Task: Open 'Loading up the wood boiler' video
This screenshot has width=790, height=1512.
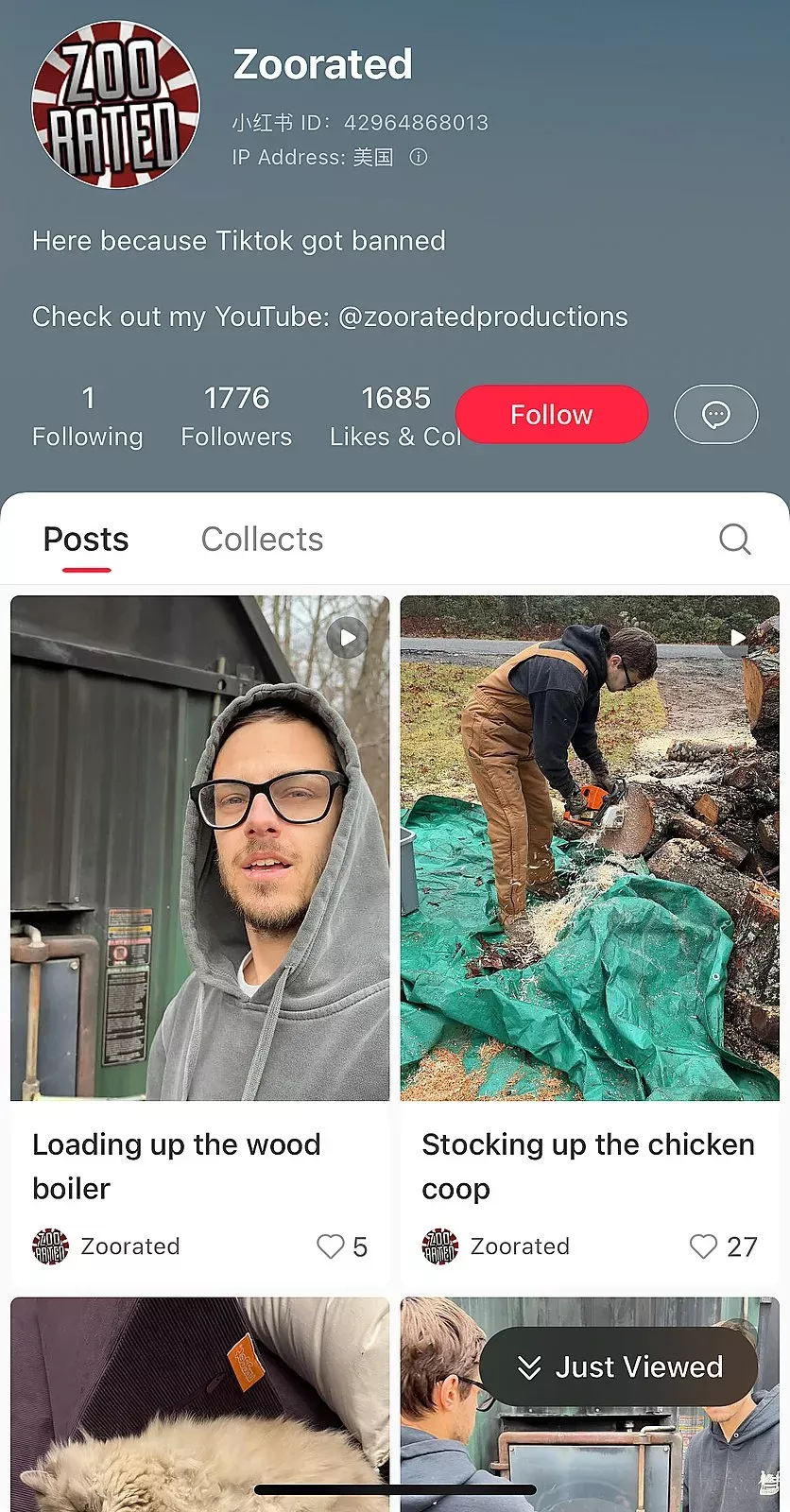Action: pos(199,848)
